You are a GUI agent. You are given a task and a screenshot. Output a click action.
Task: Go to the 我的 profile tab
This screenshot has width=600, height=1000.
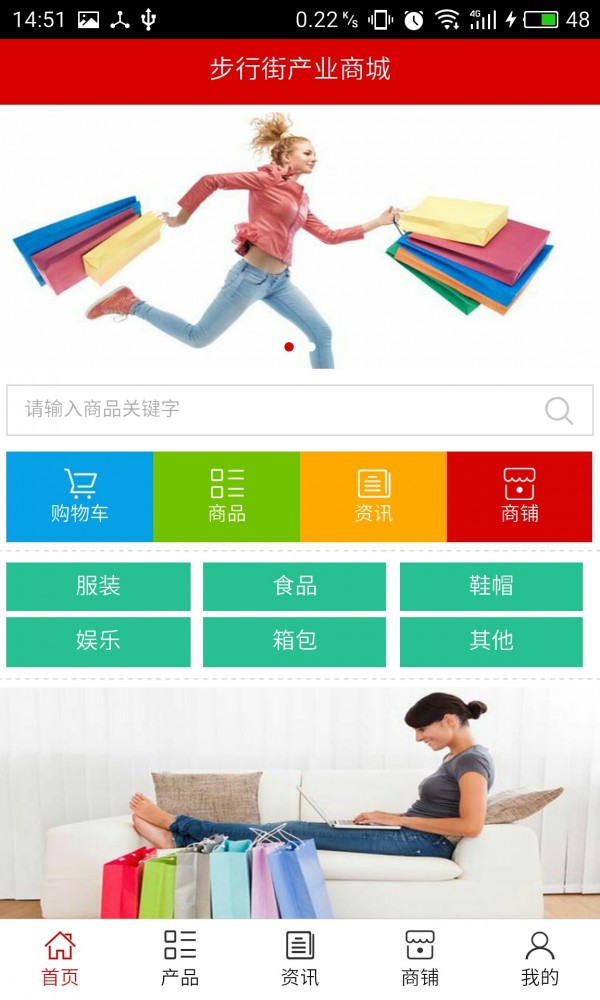tap(540, 958)
